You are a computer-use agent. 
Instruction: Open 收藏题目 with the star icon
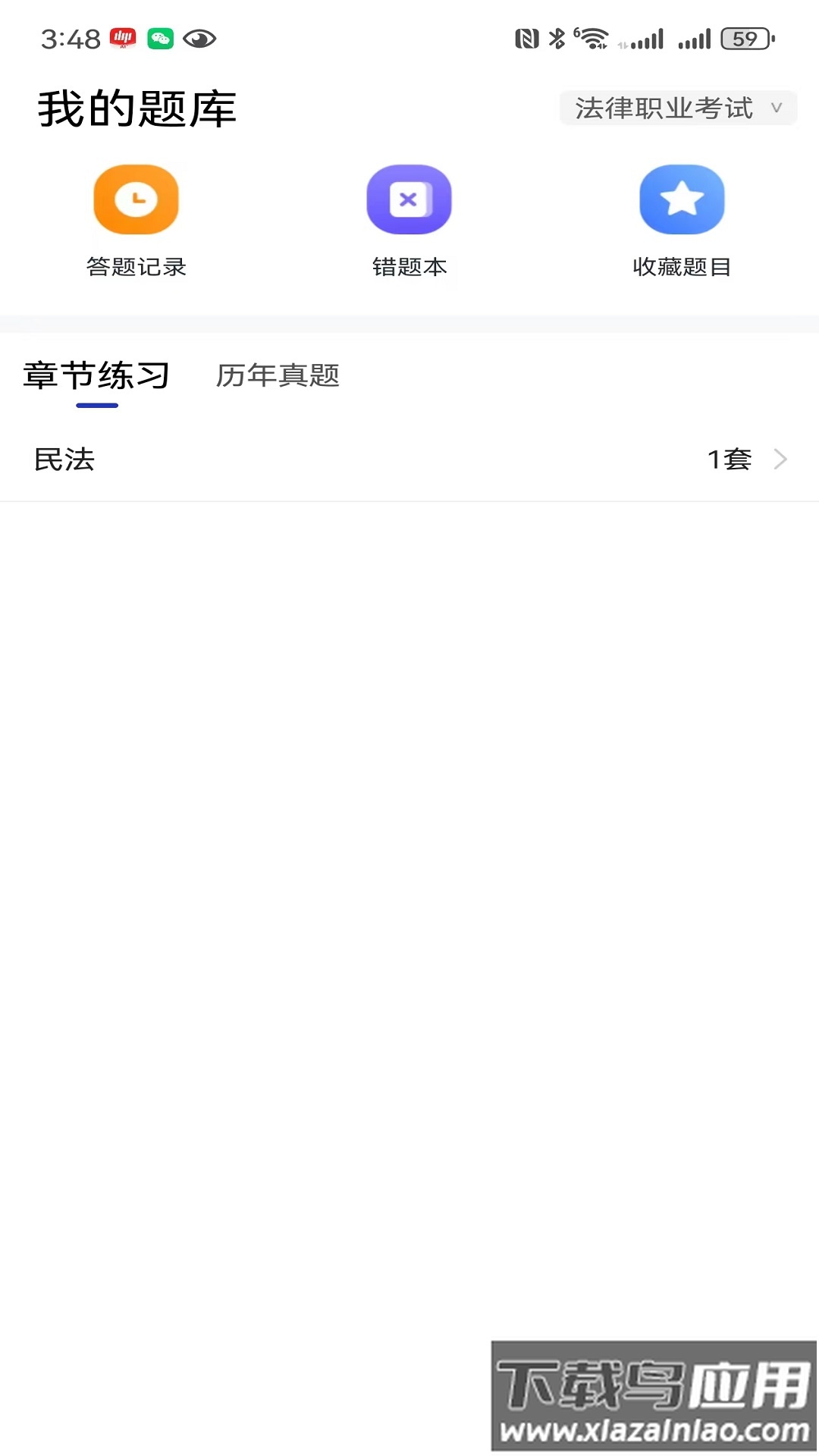(681, 199)
